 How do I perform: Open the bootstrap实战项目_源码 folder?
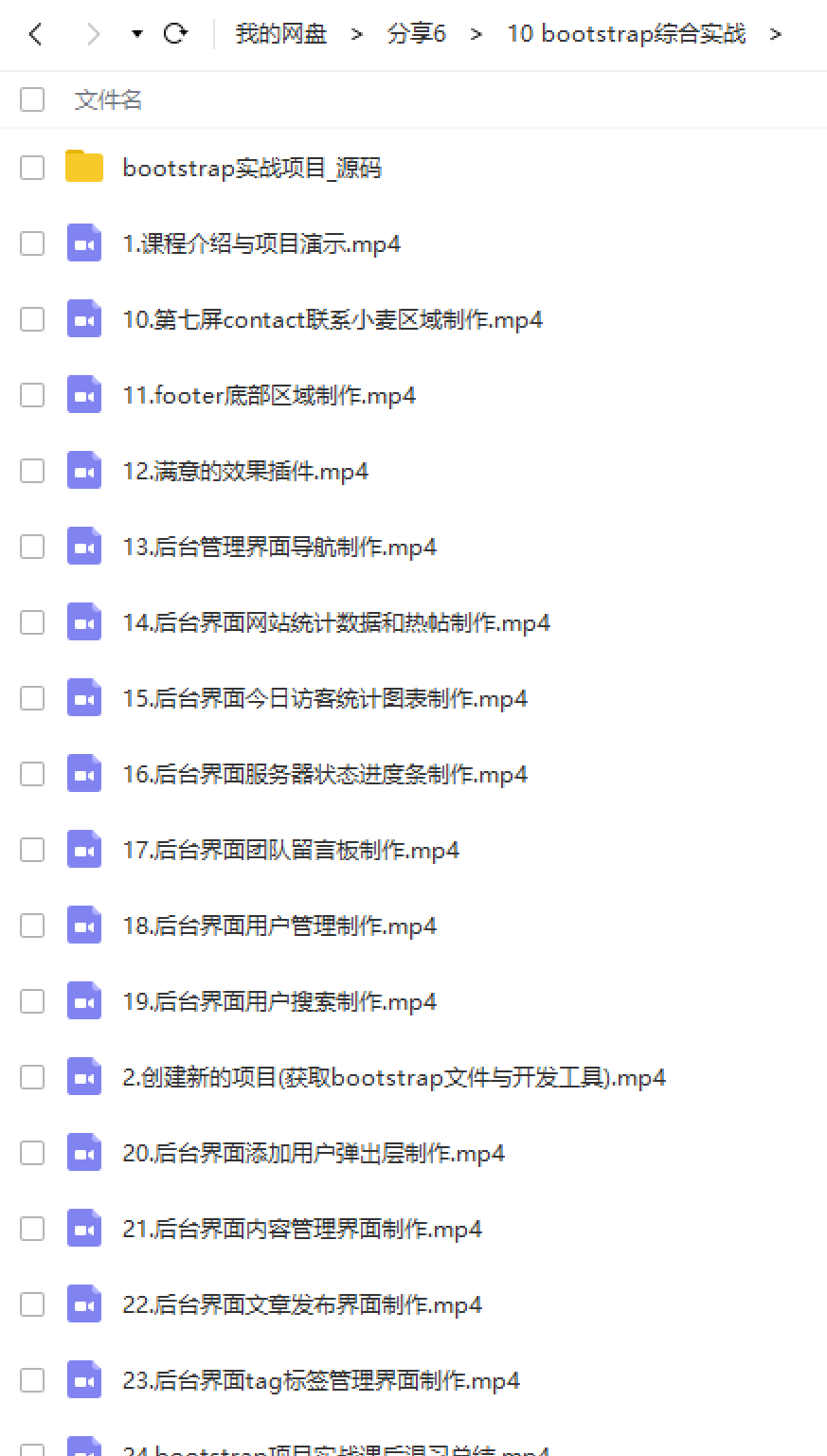[252, 169]
